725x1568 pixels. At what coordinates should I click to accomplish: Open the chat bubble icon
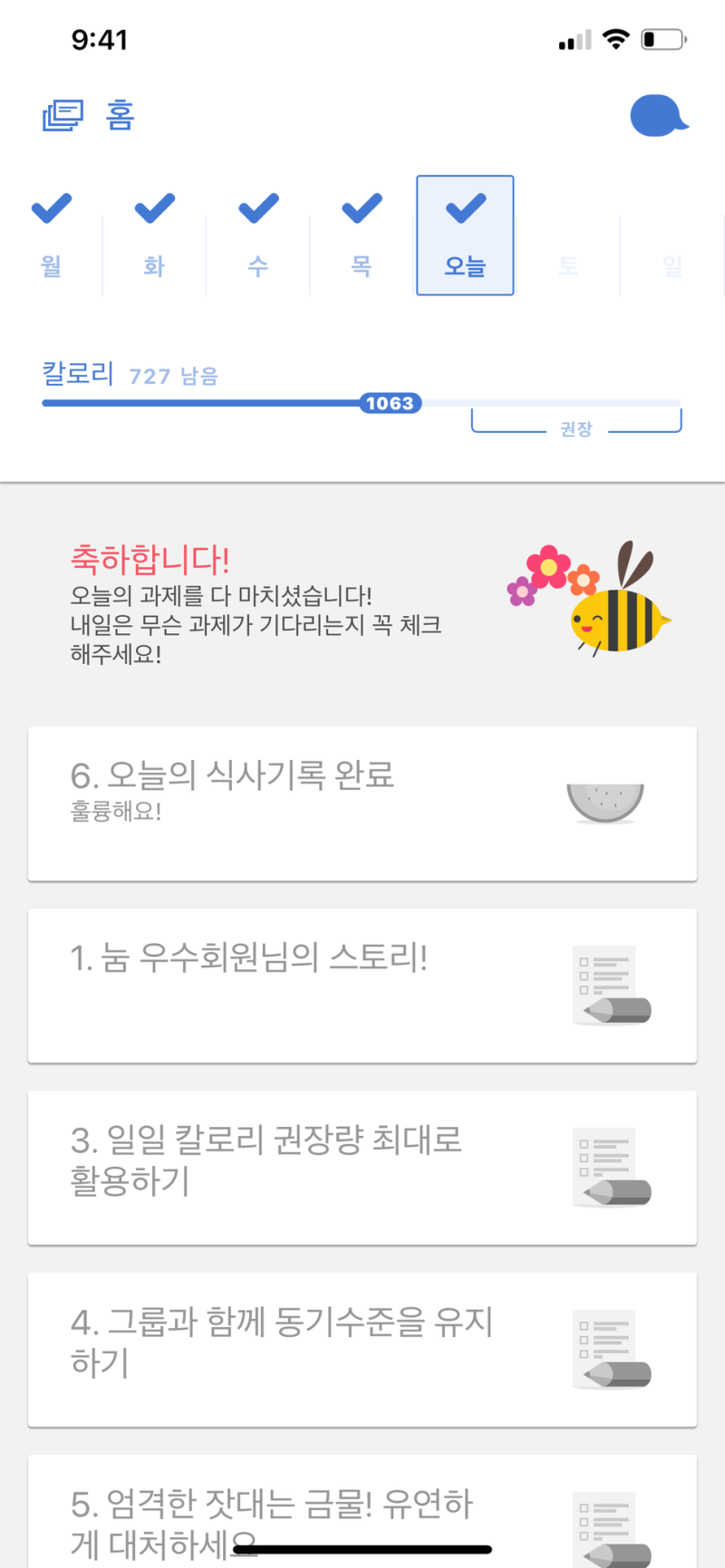click(x=658, y=115)
